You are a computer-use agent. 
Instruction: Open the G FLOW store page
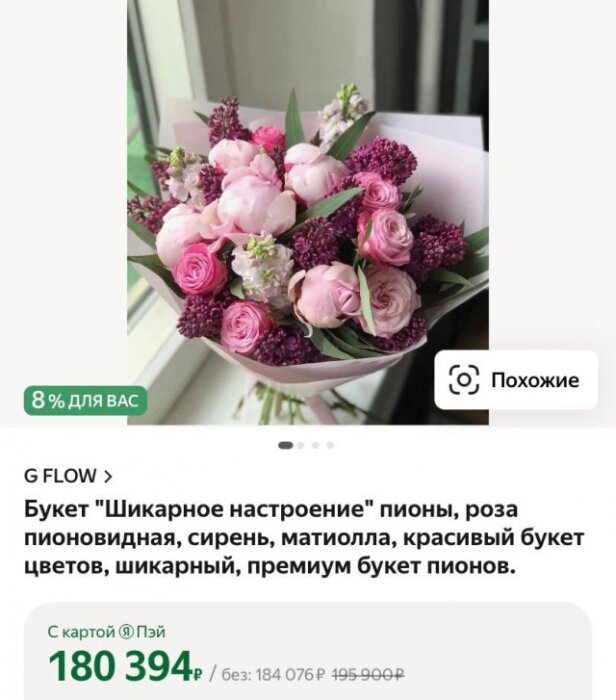coord(68,476)
